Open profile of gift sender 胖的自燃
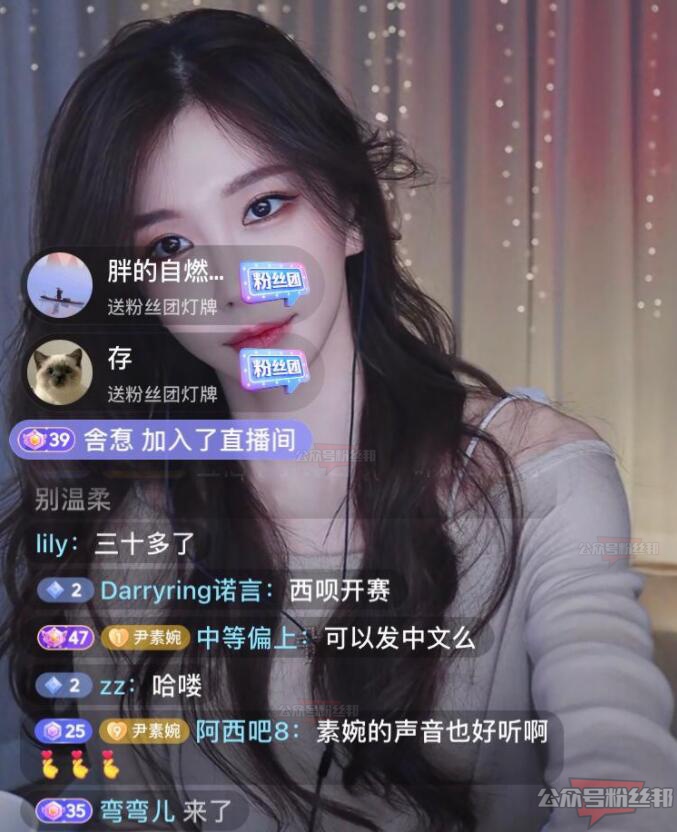Image resolution: width=677 pixels, height=832 pixels. (x=59, y=283)
